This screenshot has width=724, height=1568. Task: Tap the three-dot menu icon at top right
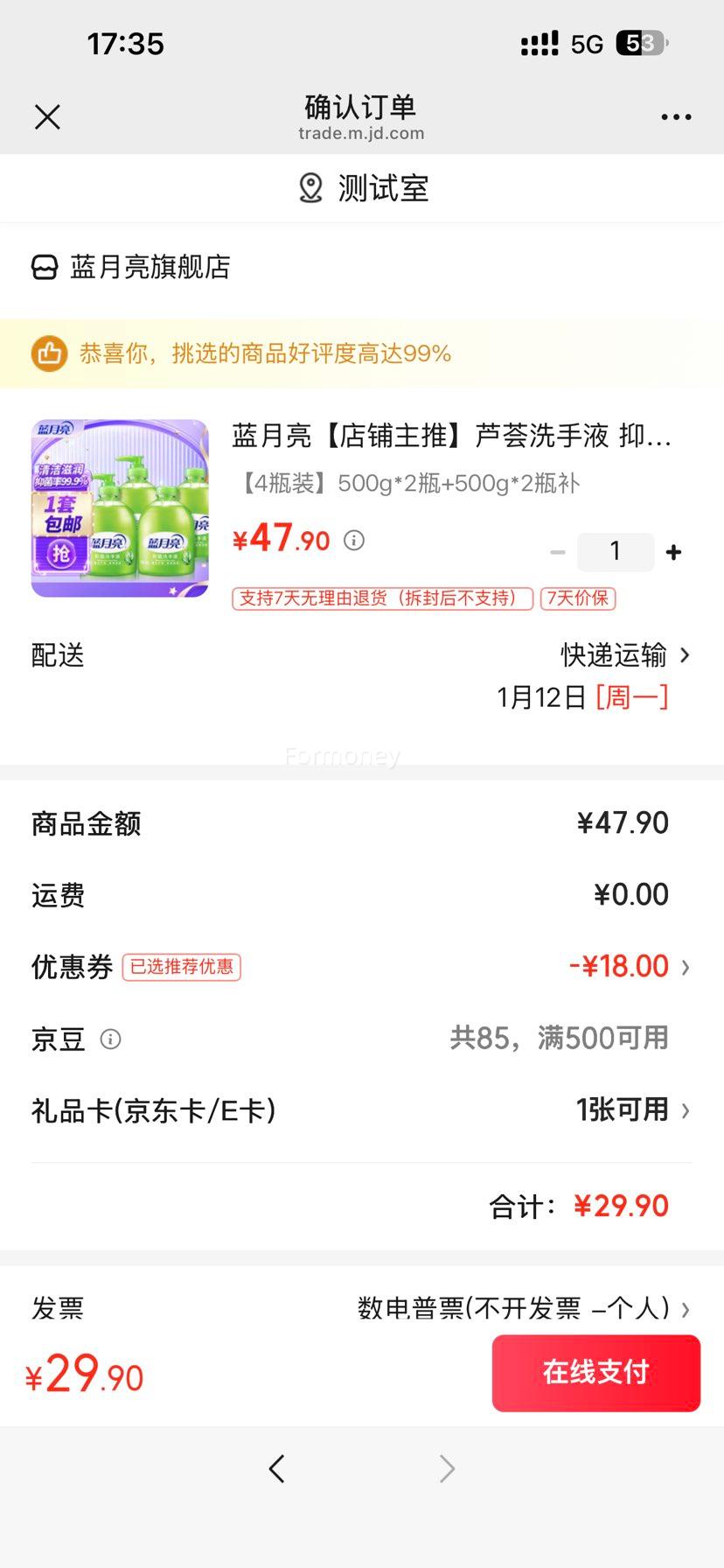677,115
